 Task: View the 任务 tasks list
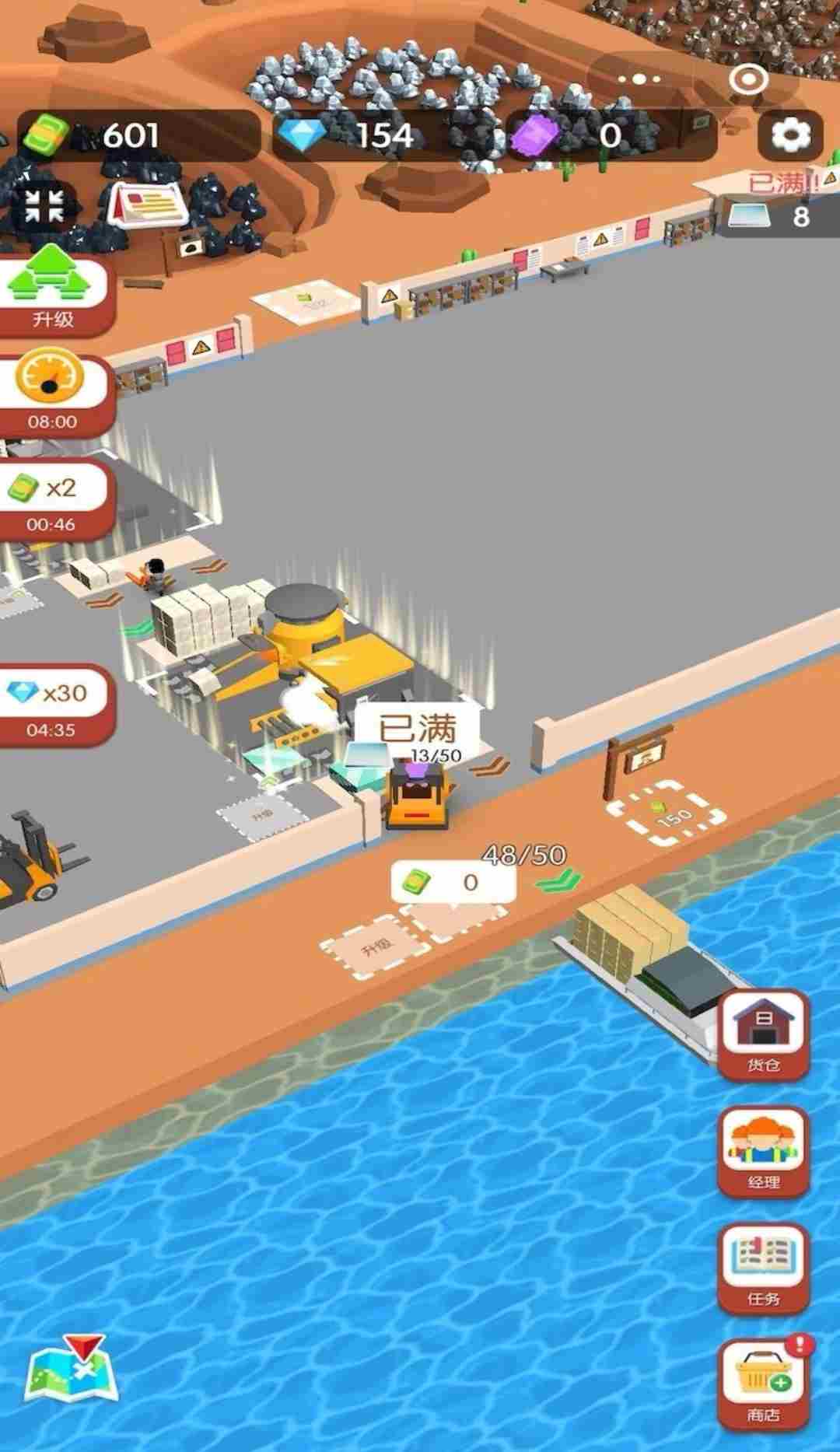click(x=763, y=1268)
